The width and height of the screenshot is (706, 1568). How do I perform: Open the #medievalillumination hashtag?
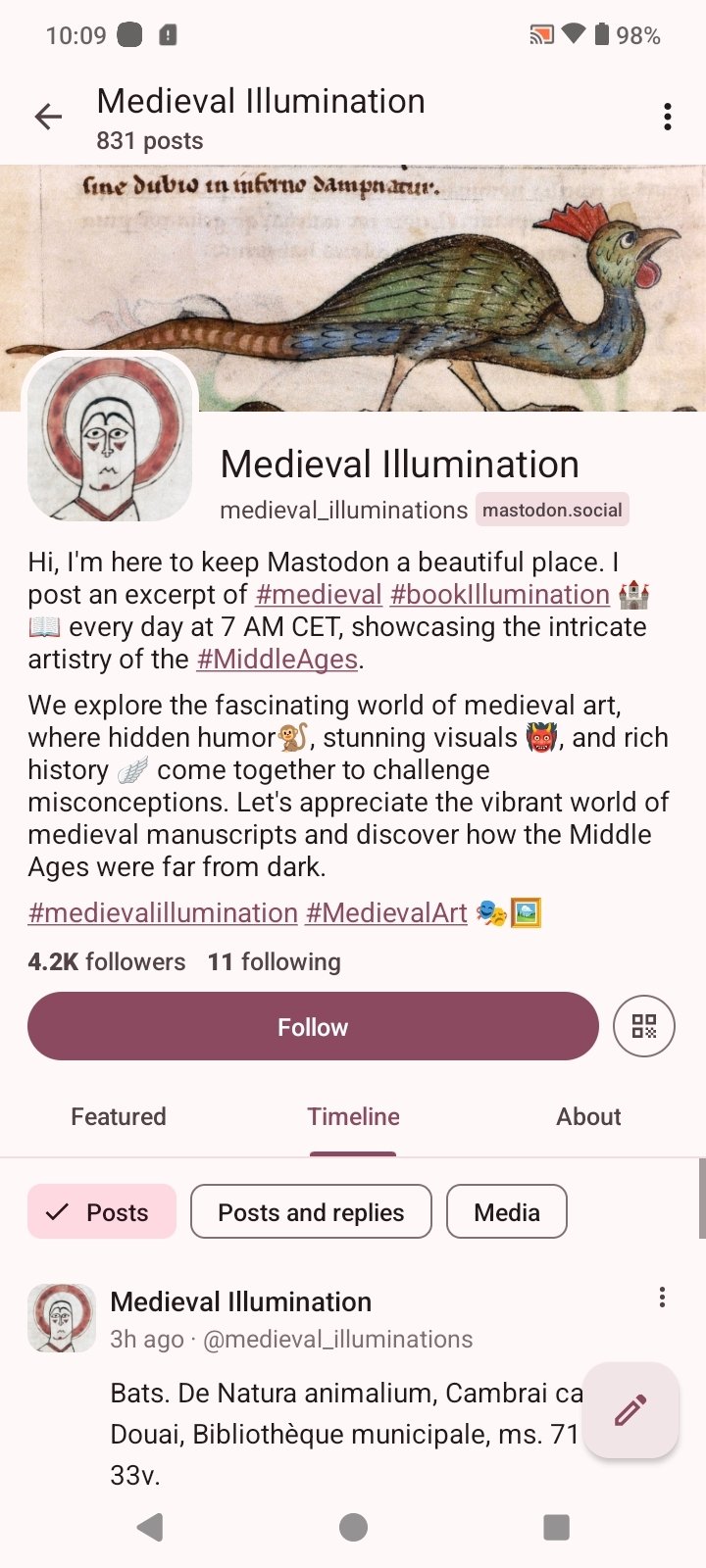[163, 913]
